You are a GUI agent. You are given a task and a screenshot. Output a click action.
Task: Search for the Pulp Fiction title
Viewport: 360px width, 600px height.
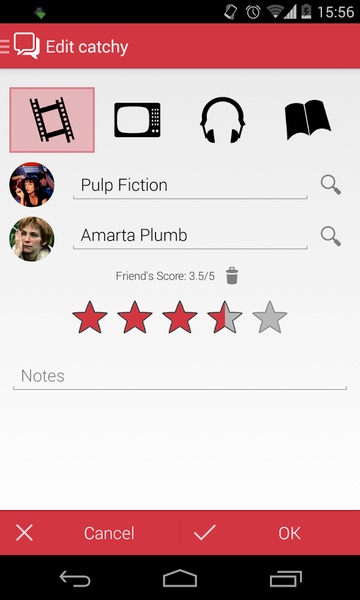[331, 185]
